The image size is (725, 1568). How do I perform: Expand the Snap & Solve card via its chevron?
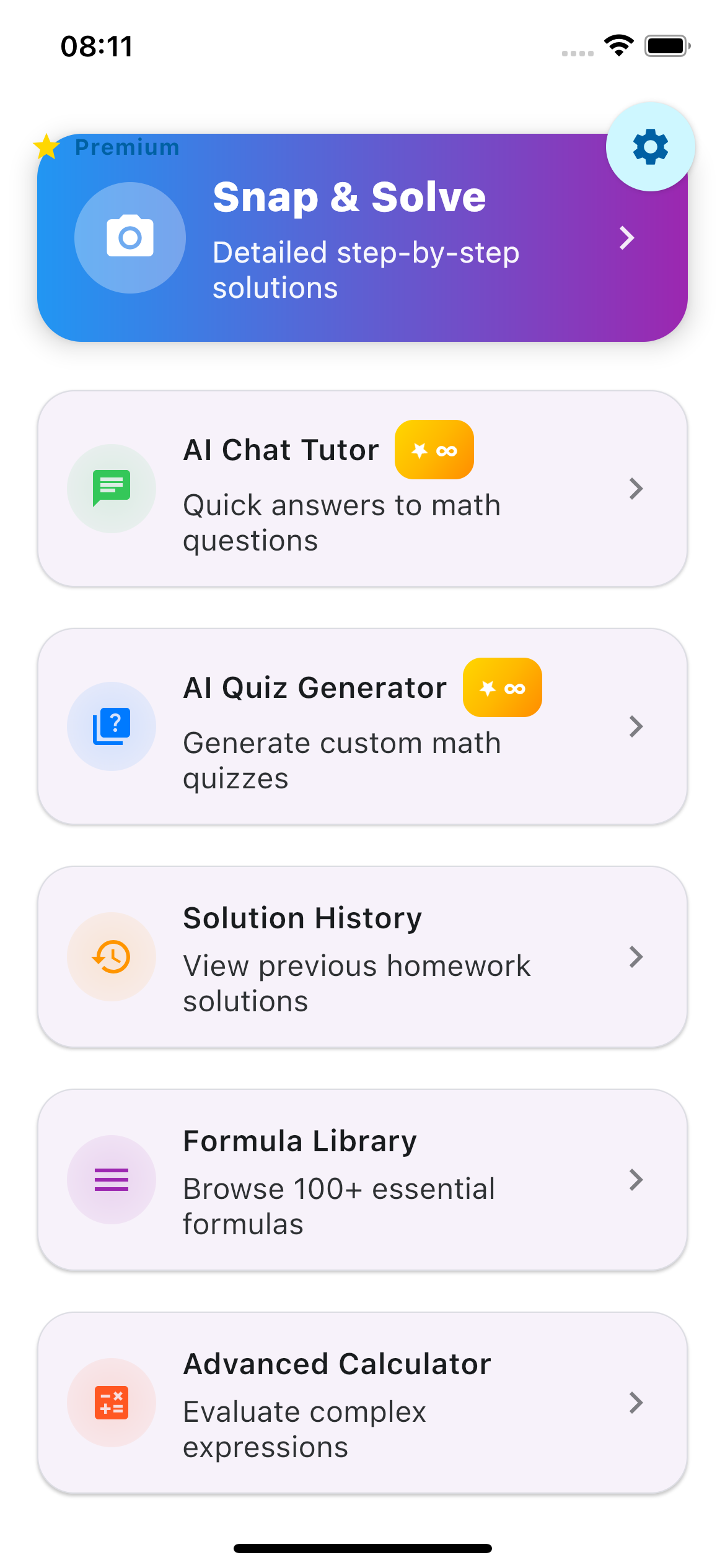(x=626, y=238)
